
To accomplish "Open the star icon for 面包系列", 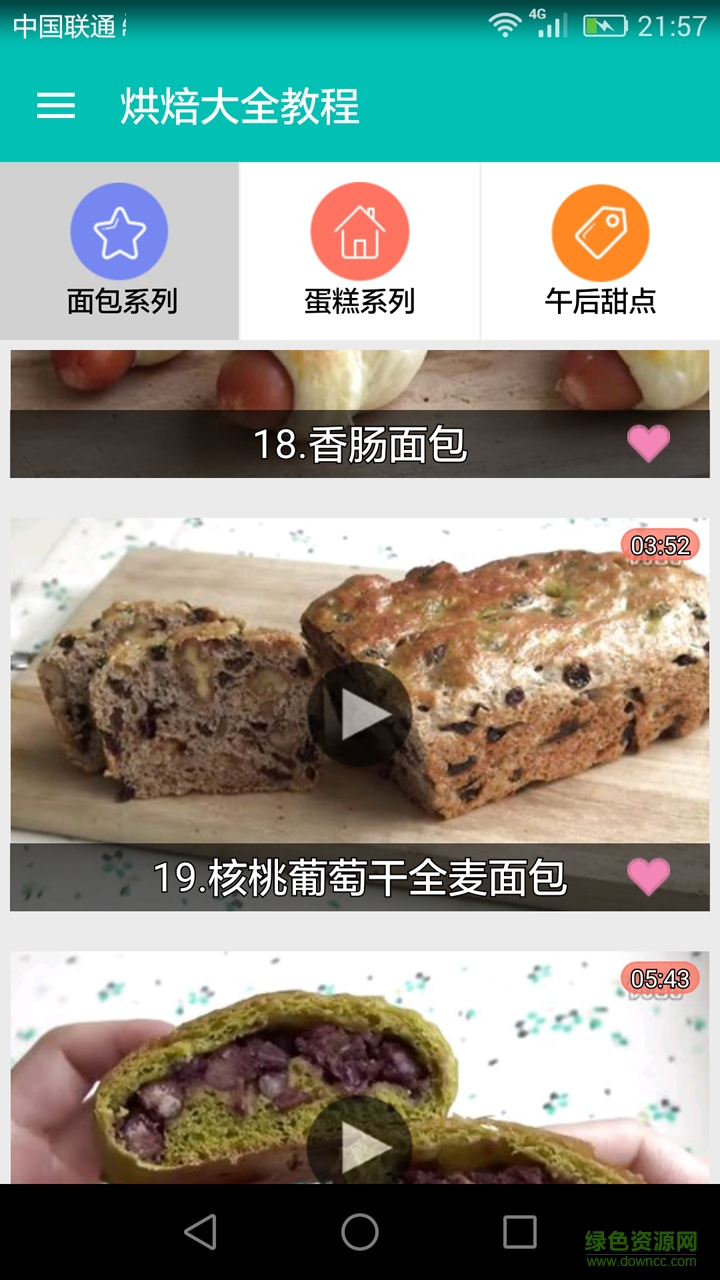I will click(119, 229).
